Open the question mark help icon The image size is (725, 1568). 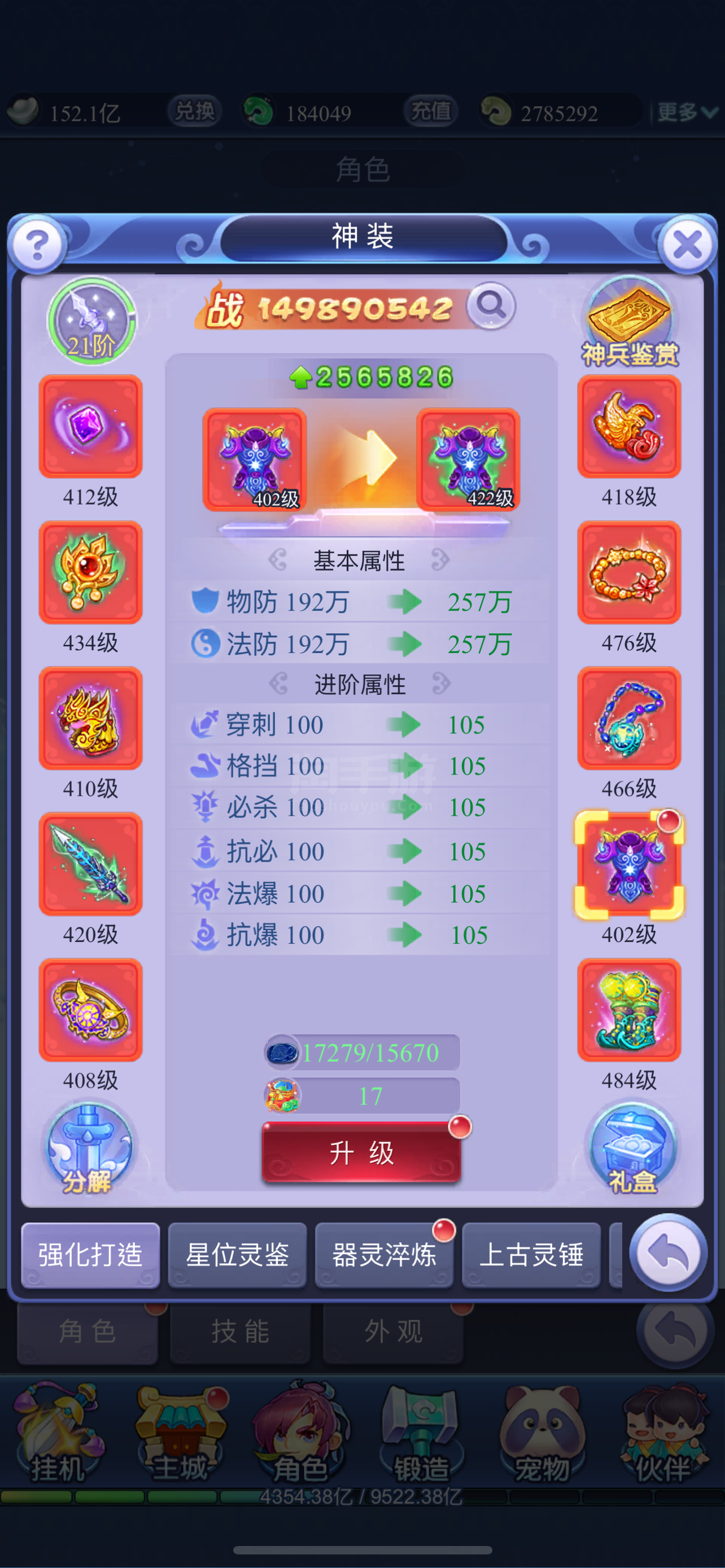37,246
